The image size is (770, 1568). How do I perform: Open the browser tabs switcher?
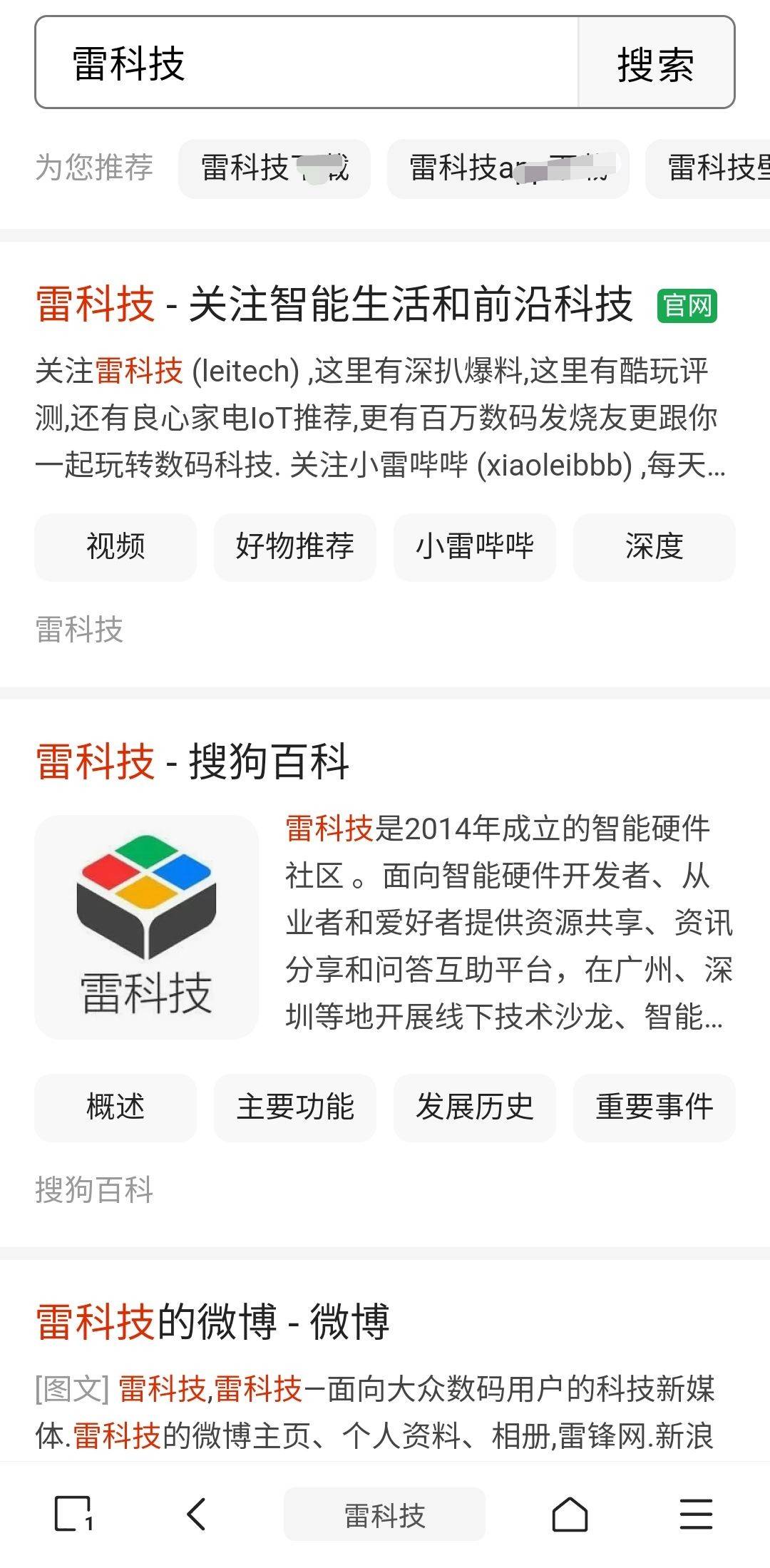(x=73, y=1514)
